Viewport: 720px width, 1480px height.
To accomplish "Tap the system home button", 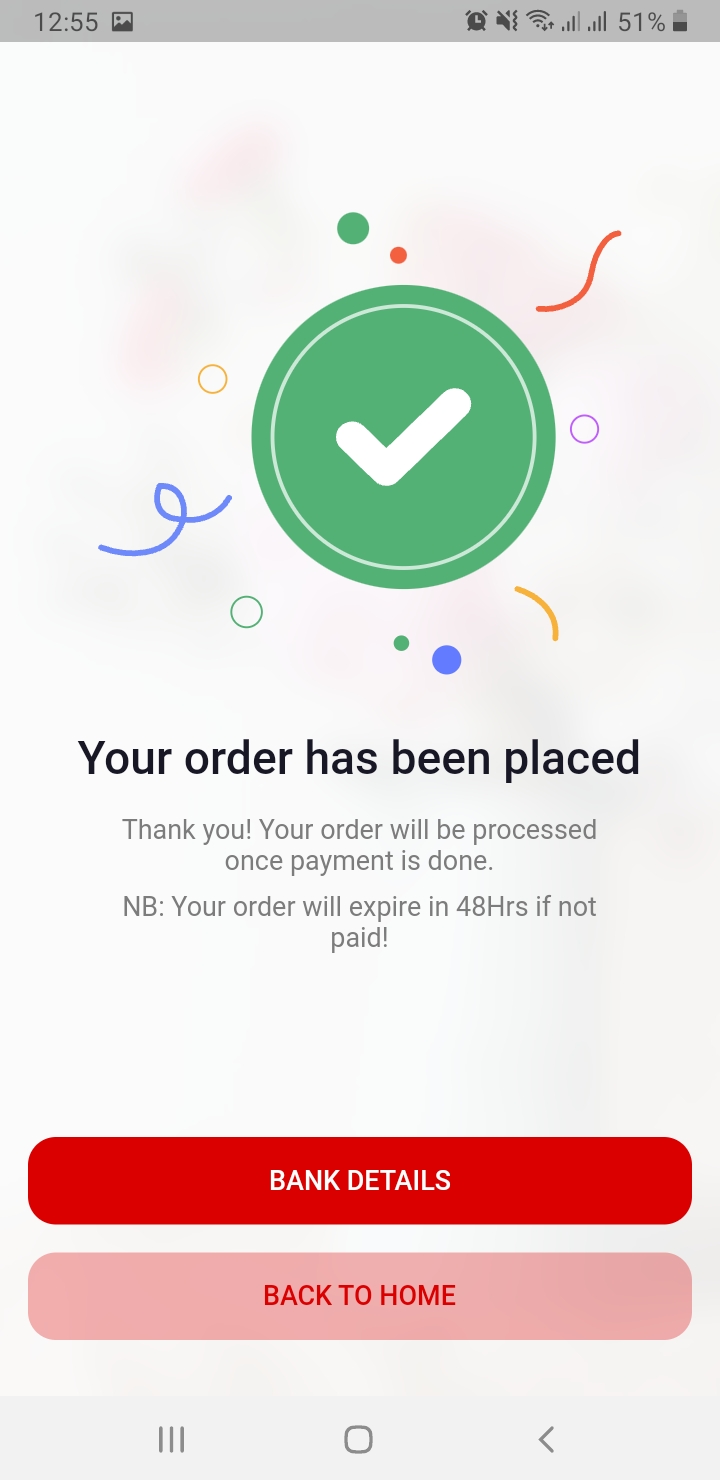I will point(358,1439).
